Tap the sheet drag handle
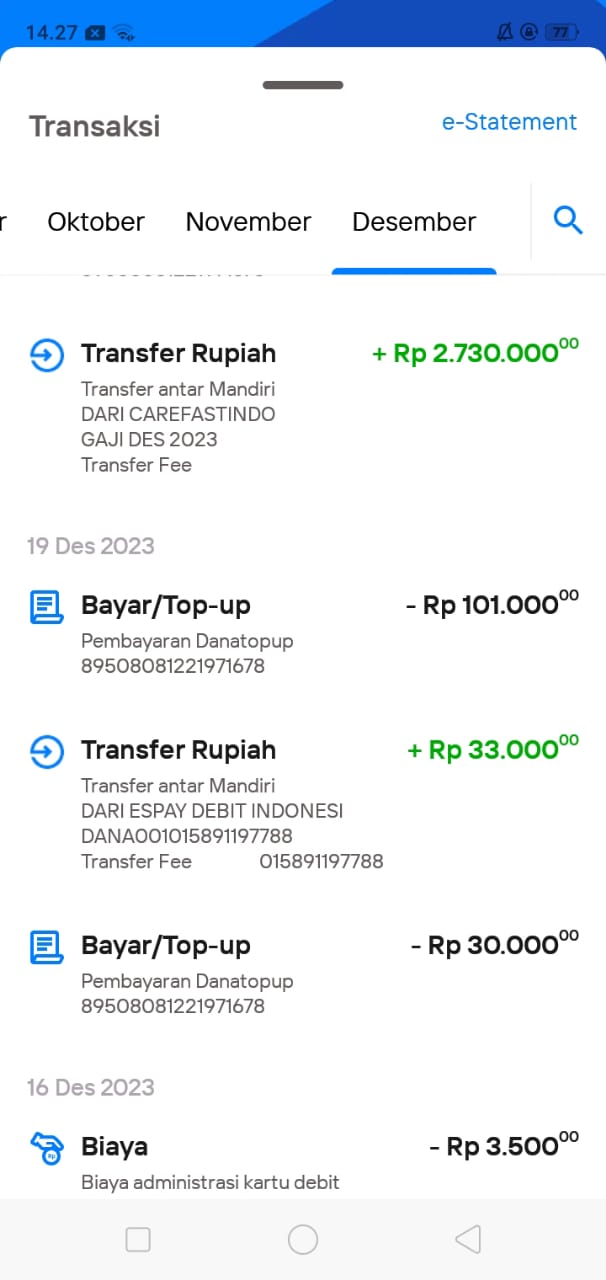Viewport: 606px width, 1280px height. pyautogui.click(x=303, y=85)
